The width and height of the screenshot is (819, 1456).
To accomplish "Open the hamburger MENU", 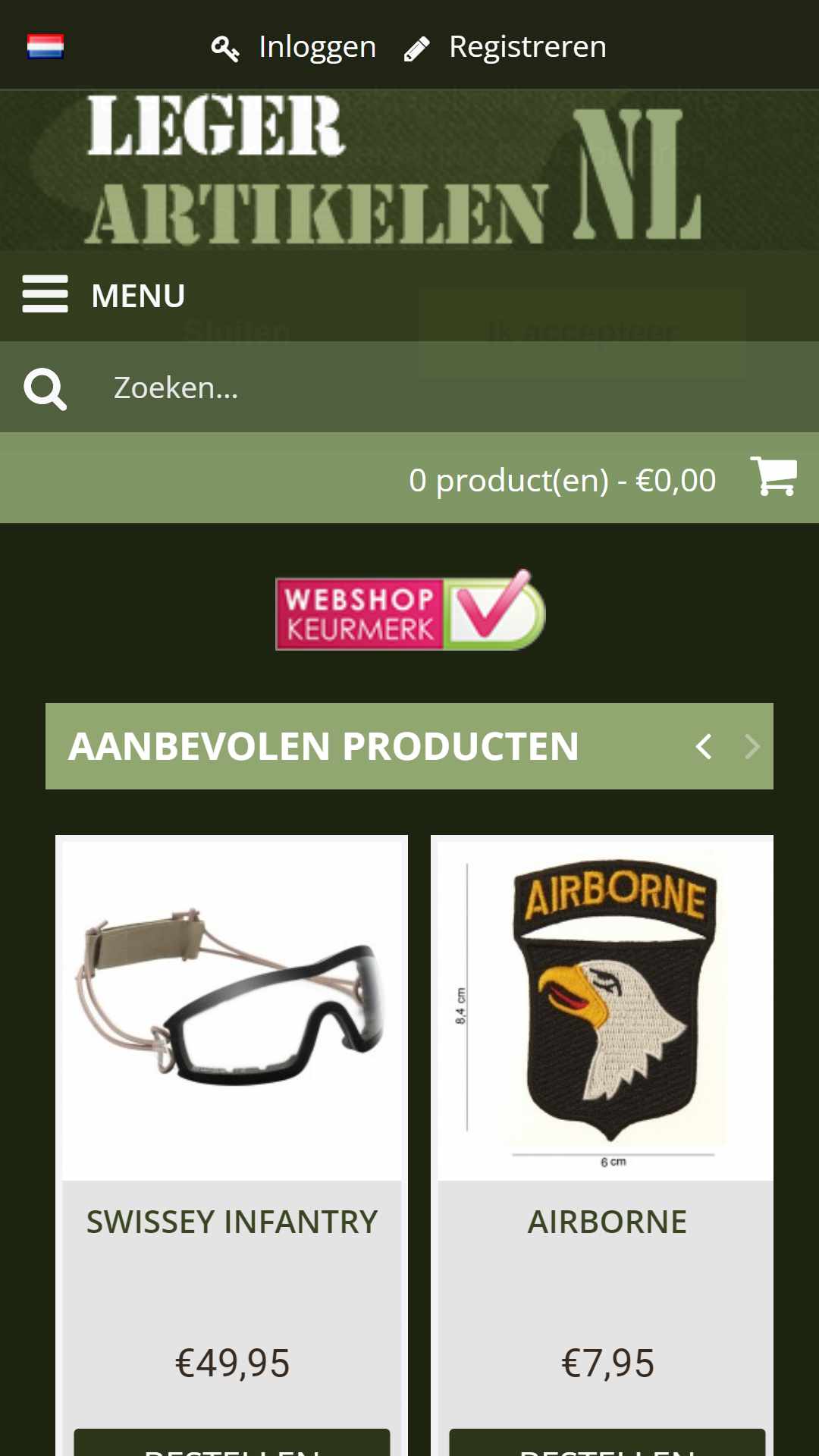I will pyautogui.click(x=104, y=295).
